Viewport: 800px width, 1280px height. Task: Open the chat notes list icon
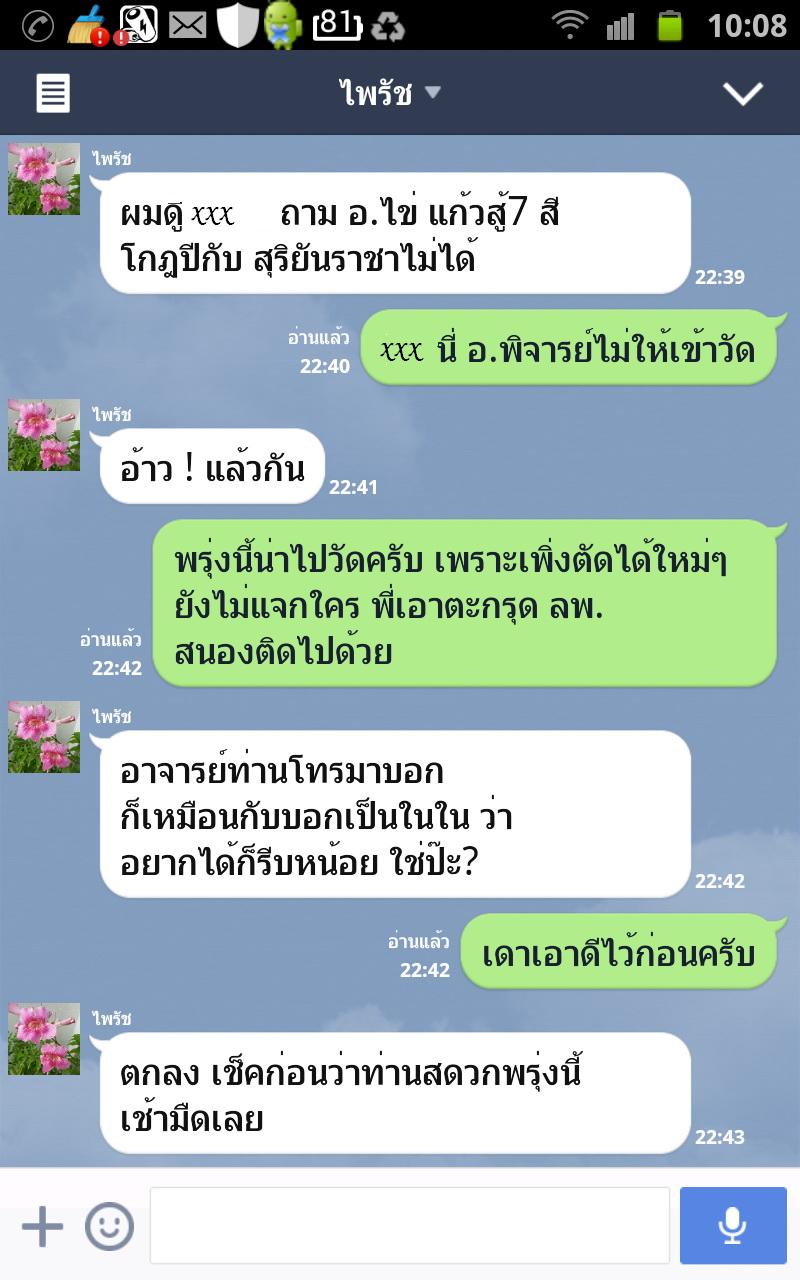[x=53, y=94]
